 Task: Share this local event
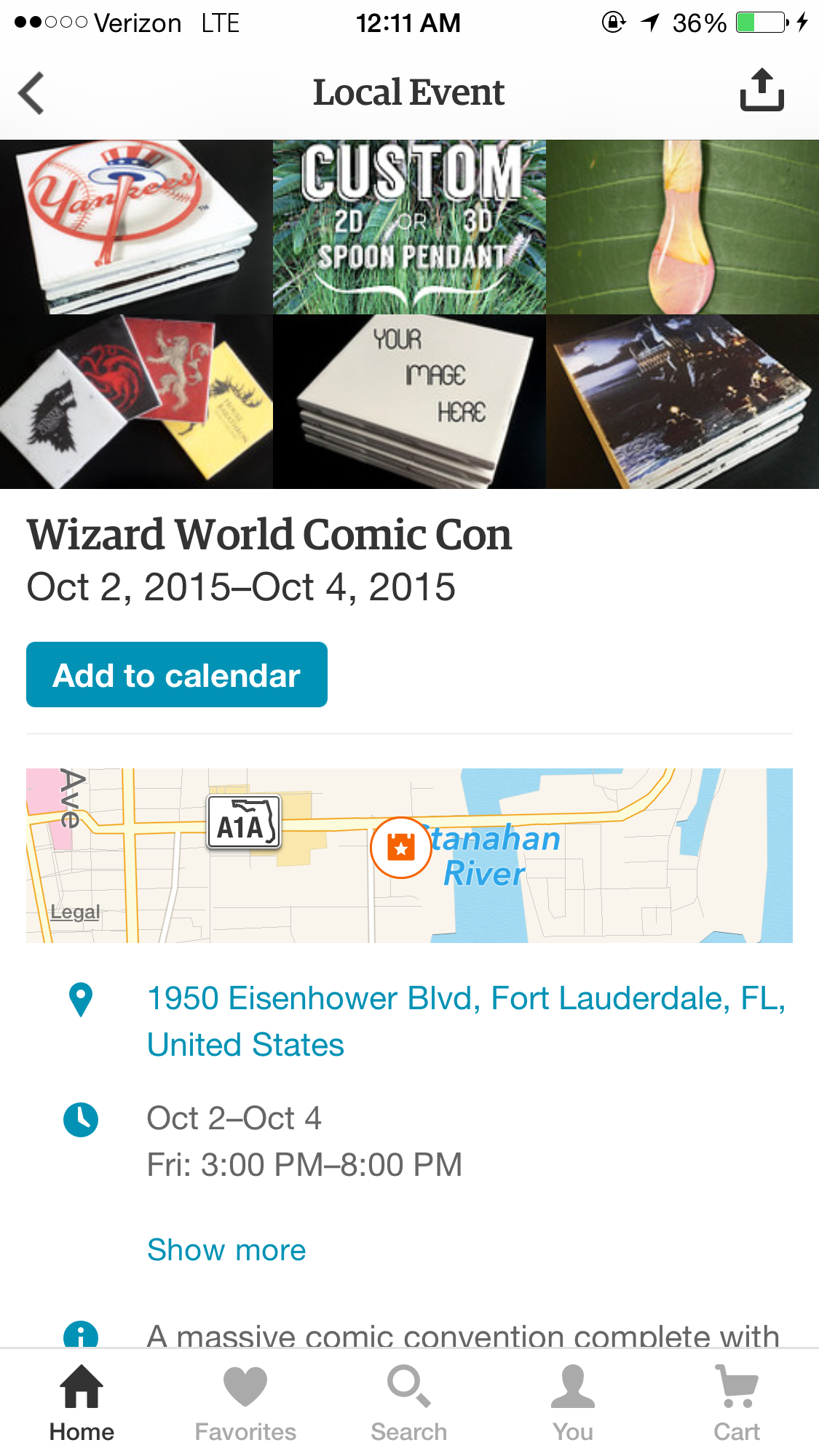[x=761, y=91]
